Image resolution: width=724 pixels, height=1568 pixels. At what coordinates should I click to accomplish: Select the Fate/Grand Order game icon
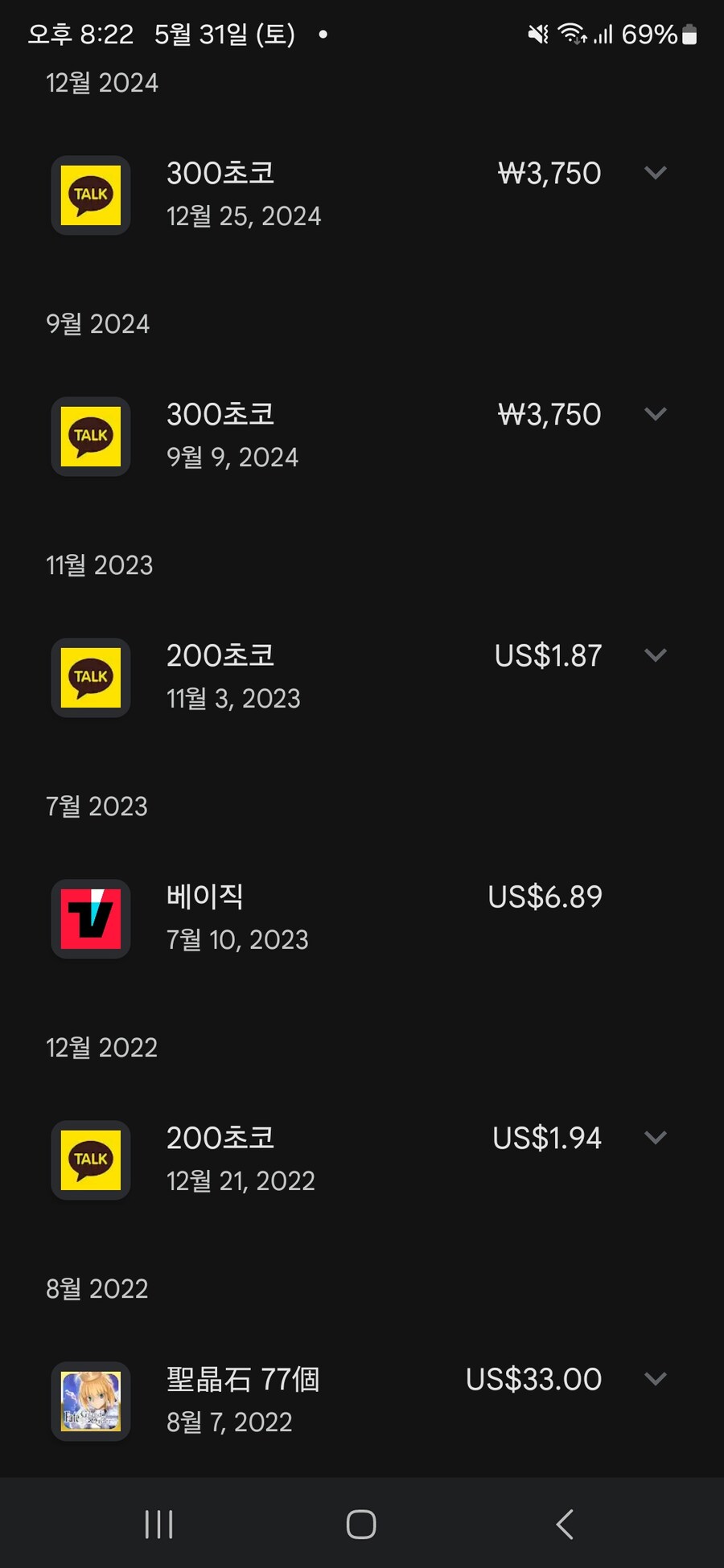click(90, 1402)
